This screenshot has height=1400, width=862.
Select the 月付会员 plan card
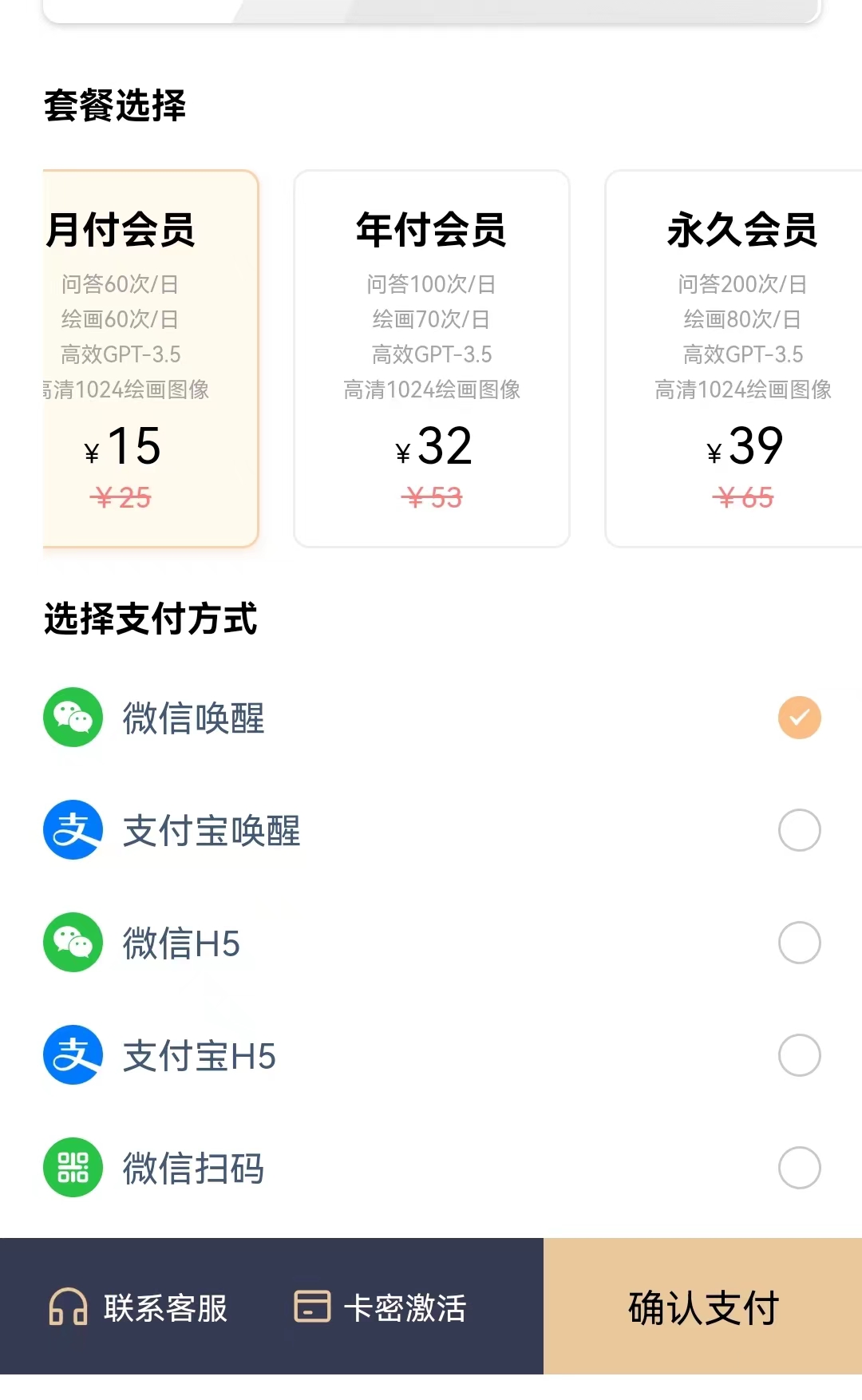tap(151, 358)
